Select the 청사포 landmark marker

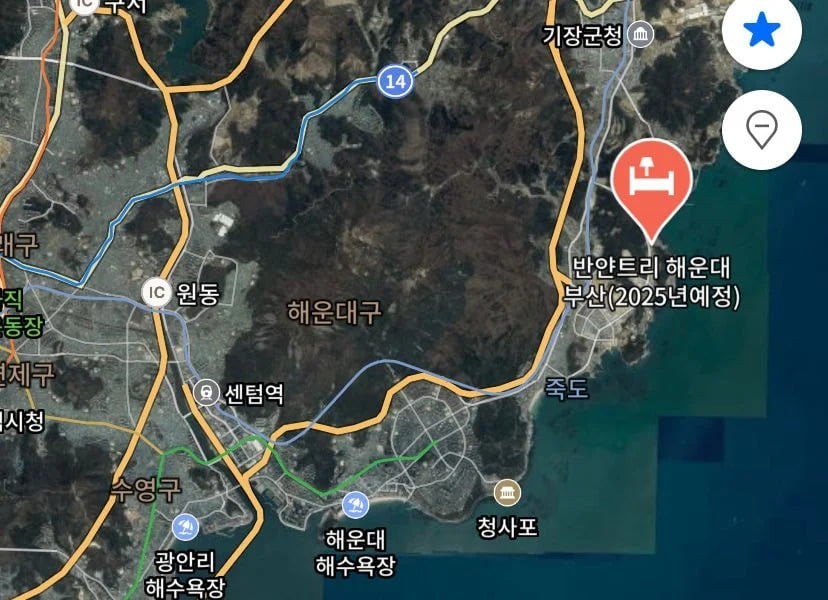(x=507, y=492)
